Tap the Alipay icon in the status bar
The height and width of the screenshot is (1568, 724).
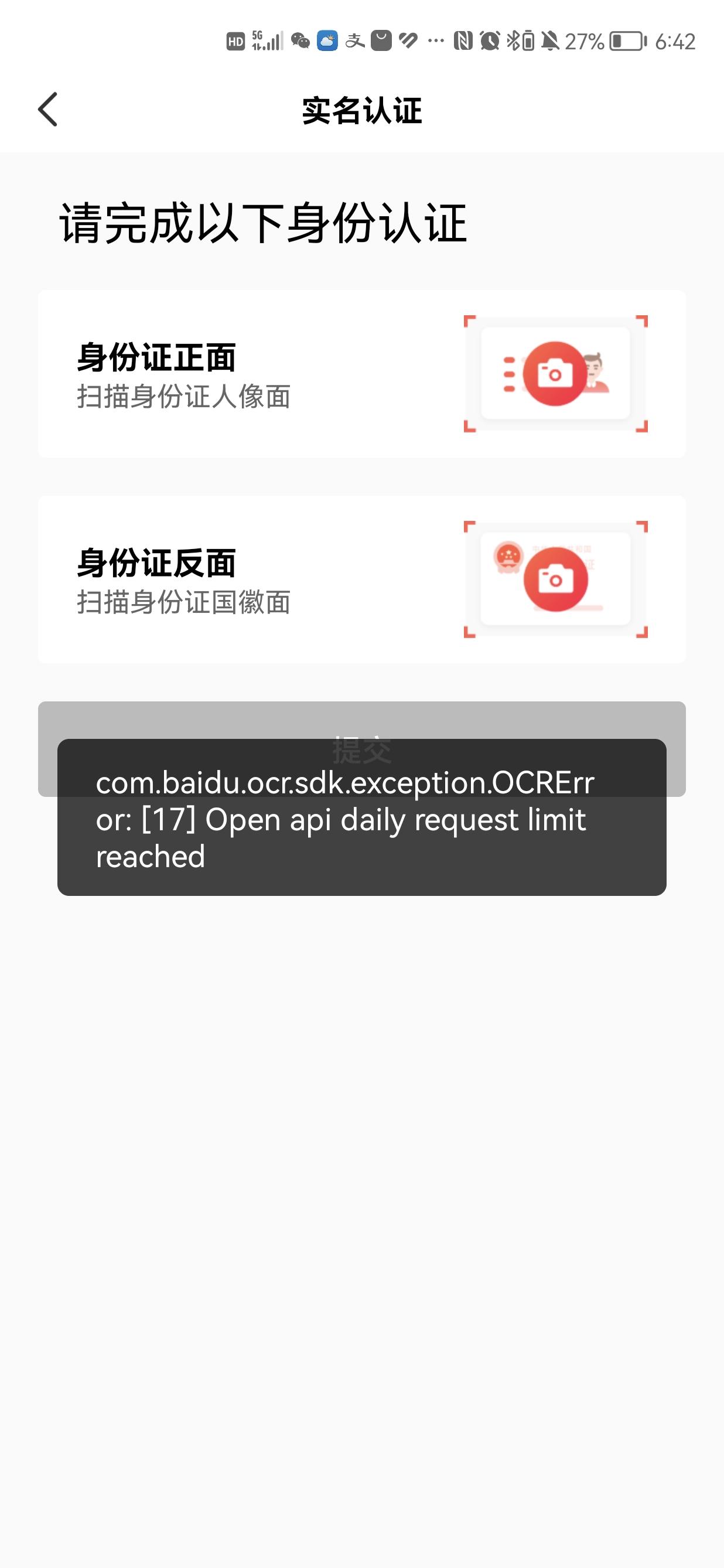pyautogui.click(x=356, y=42)
